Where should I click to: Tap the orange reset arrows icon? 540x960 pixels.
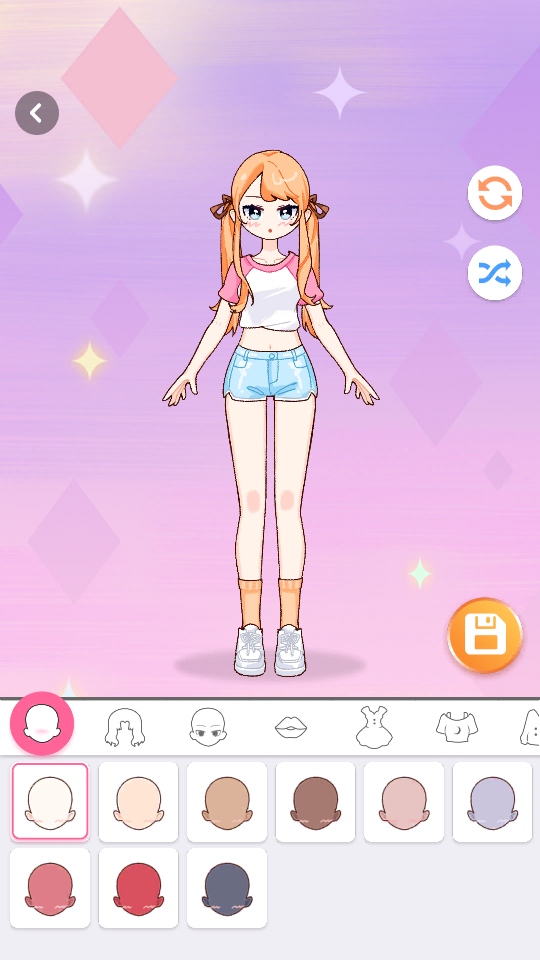pos(495,193)
